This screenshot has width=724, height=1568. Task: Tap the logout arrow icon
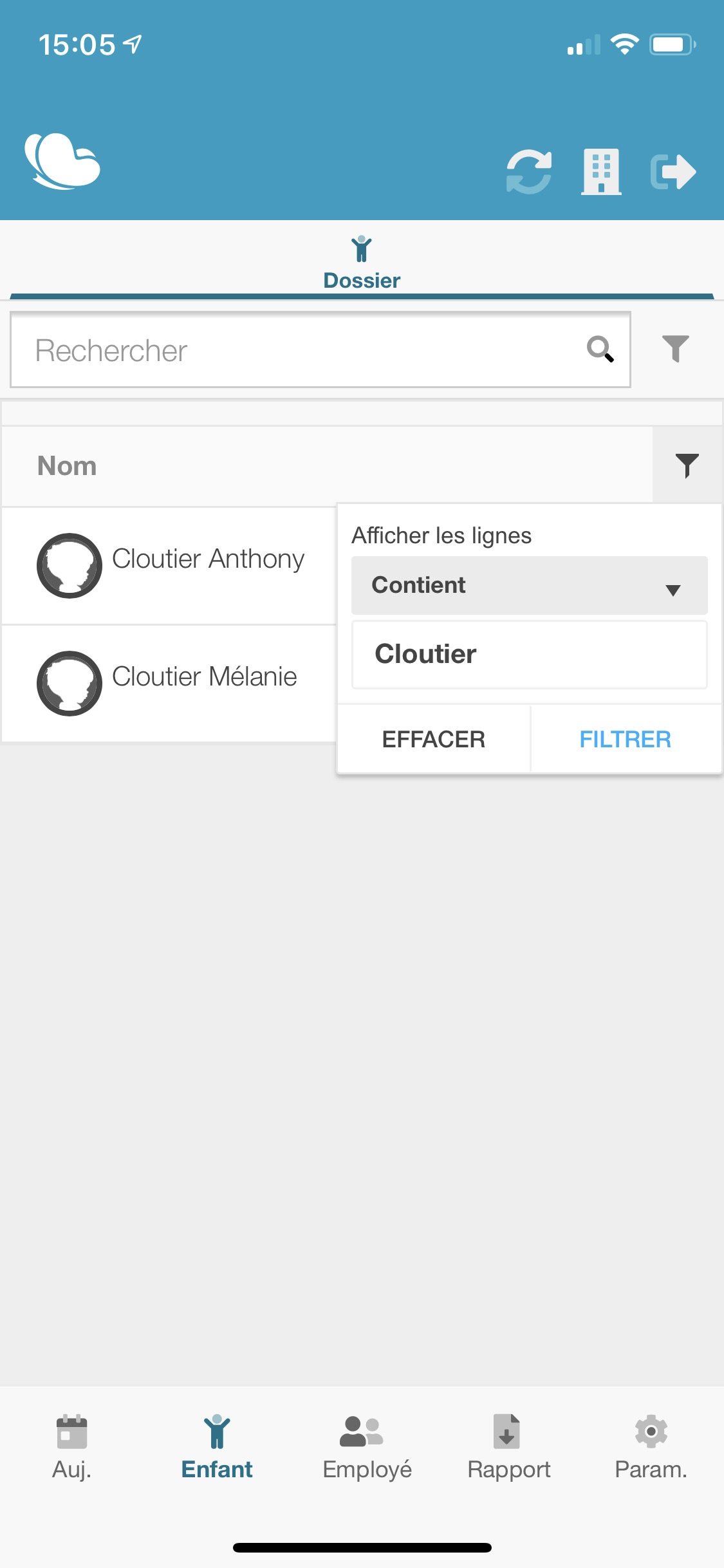pos(673,172)
